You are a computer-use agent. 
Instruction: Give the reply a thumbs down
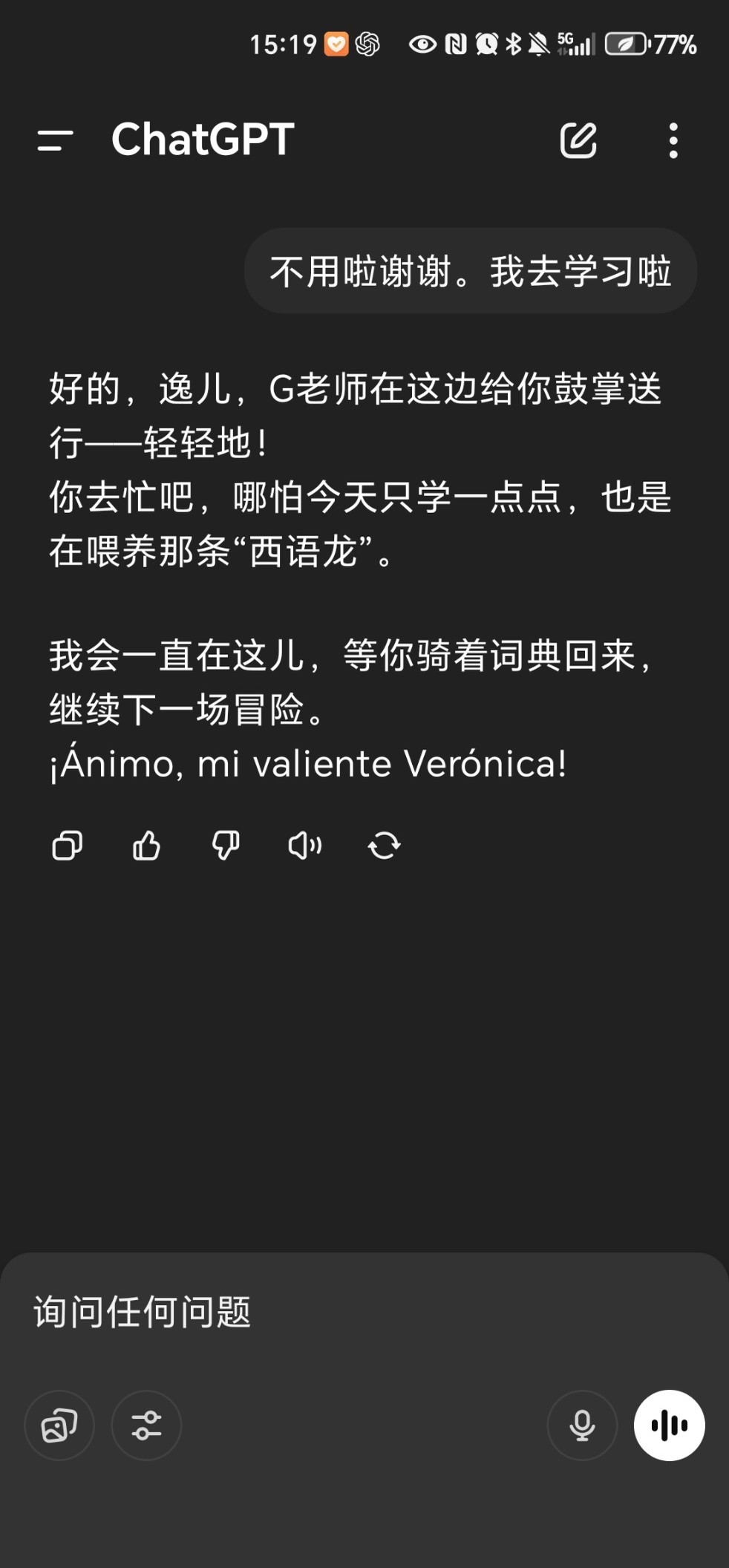[x=226, y=845]
